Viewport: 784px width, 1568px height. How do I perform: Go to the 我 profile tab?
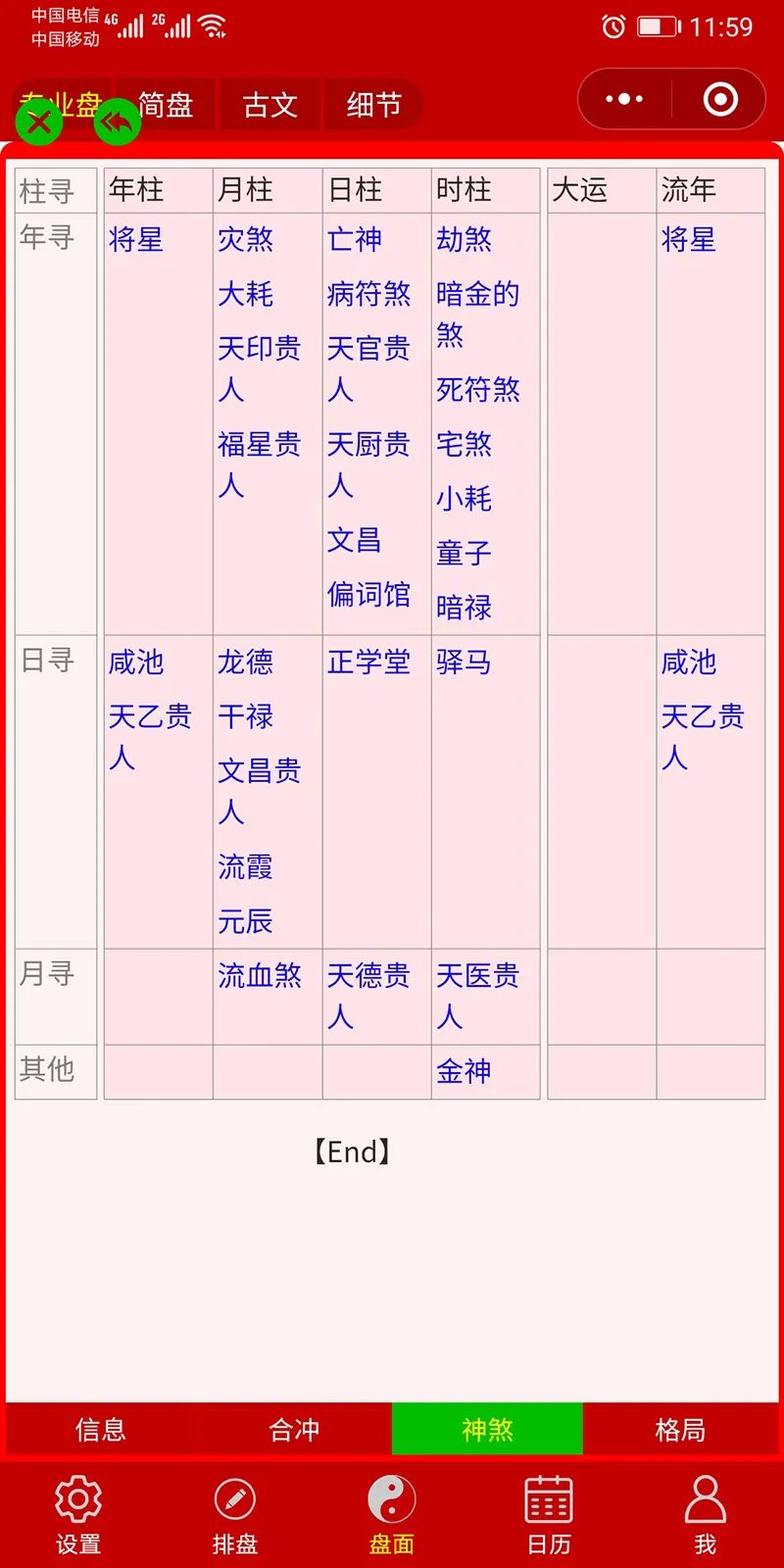pyautogui.click(x=706, y=1515)
